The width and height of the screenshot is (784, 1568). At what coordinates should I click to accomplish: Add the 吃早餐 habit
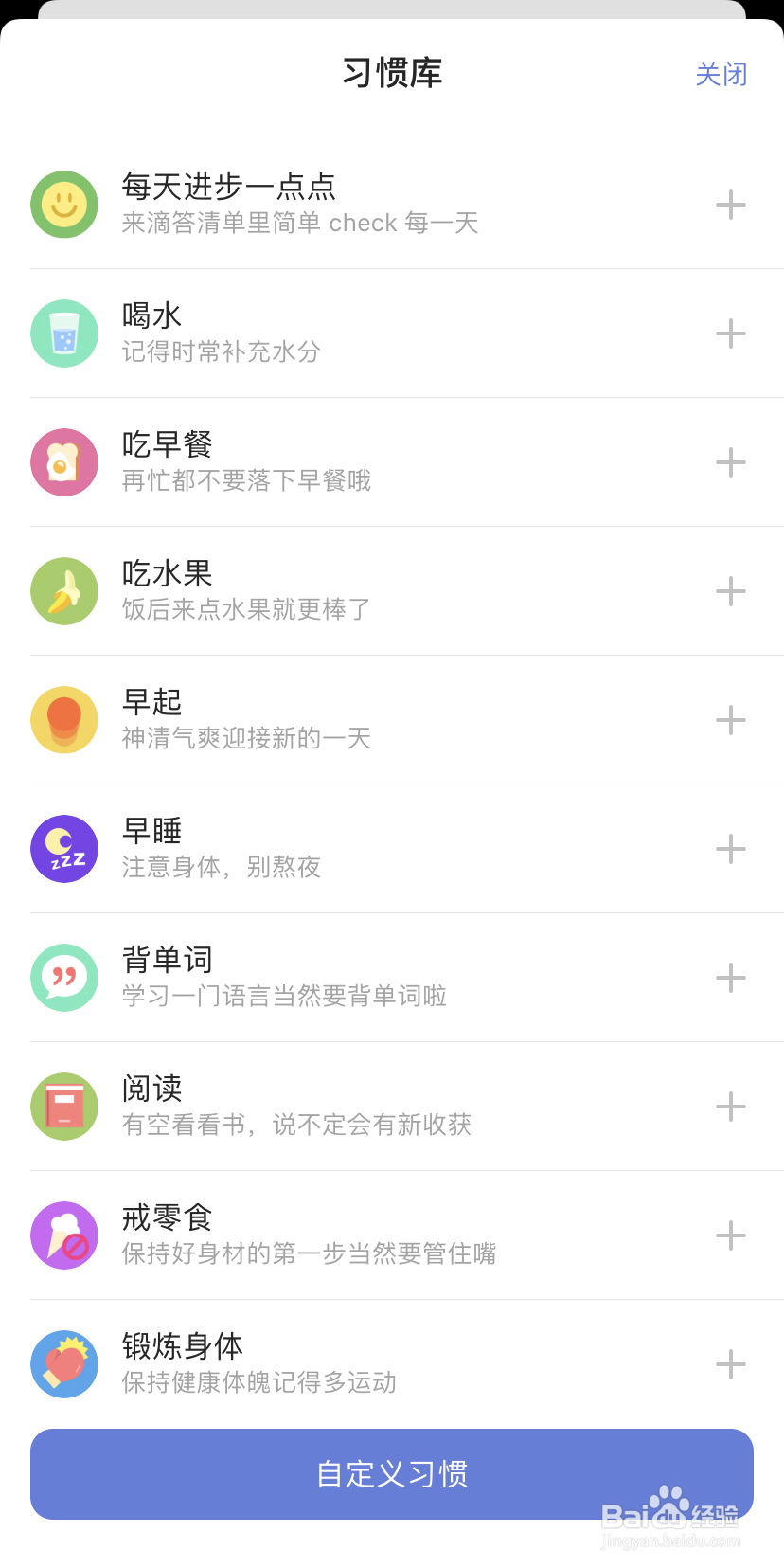click(730, 462)
